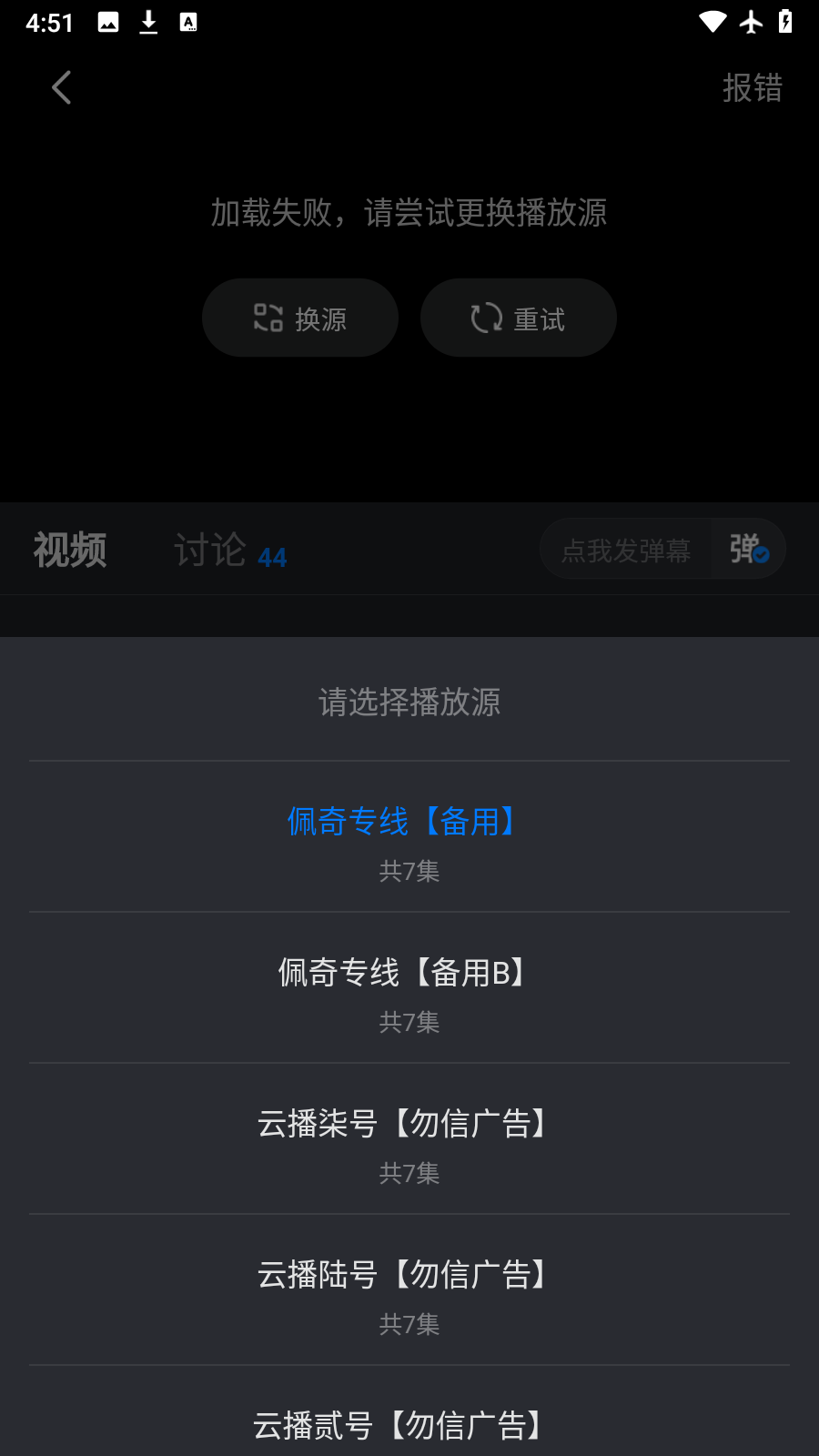Retry loading with 重试
This screenshot has height=1456, width=819.
(x=519, y=318)
